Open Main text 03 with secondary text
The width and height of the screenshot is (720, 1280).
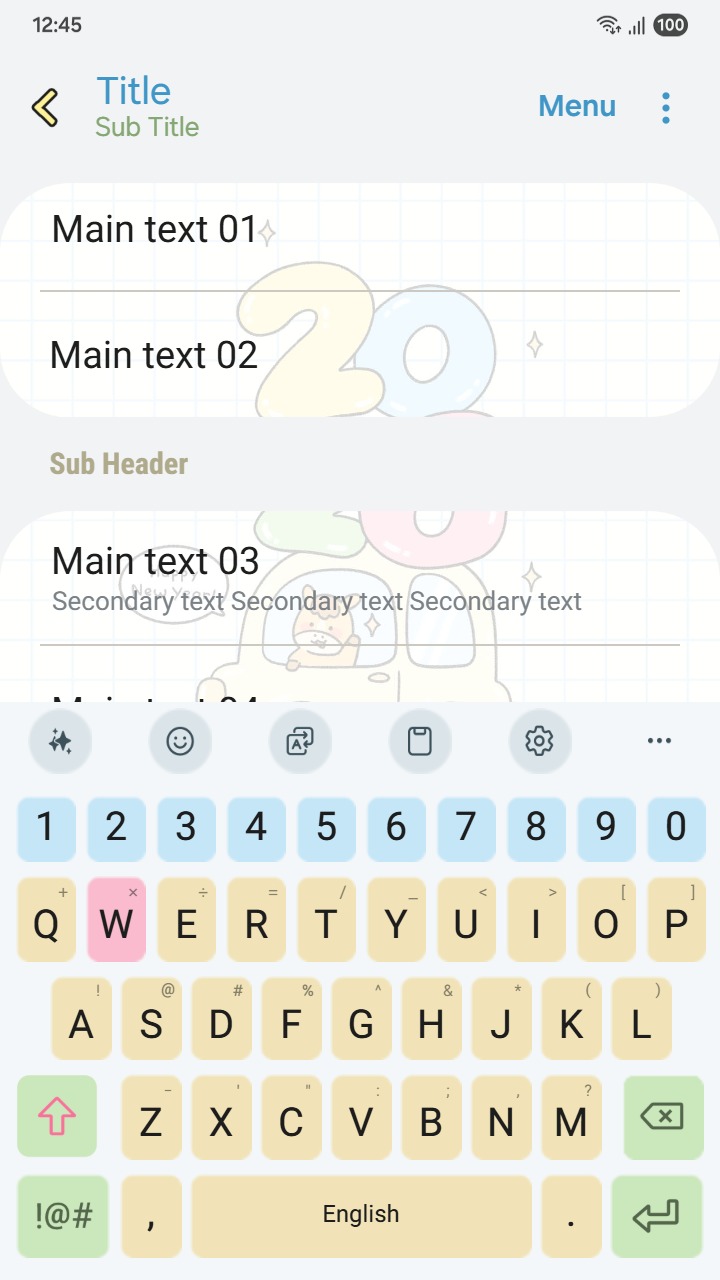pos(360,578)
